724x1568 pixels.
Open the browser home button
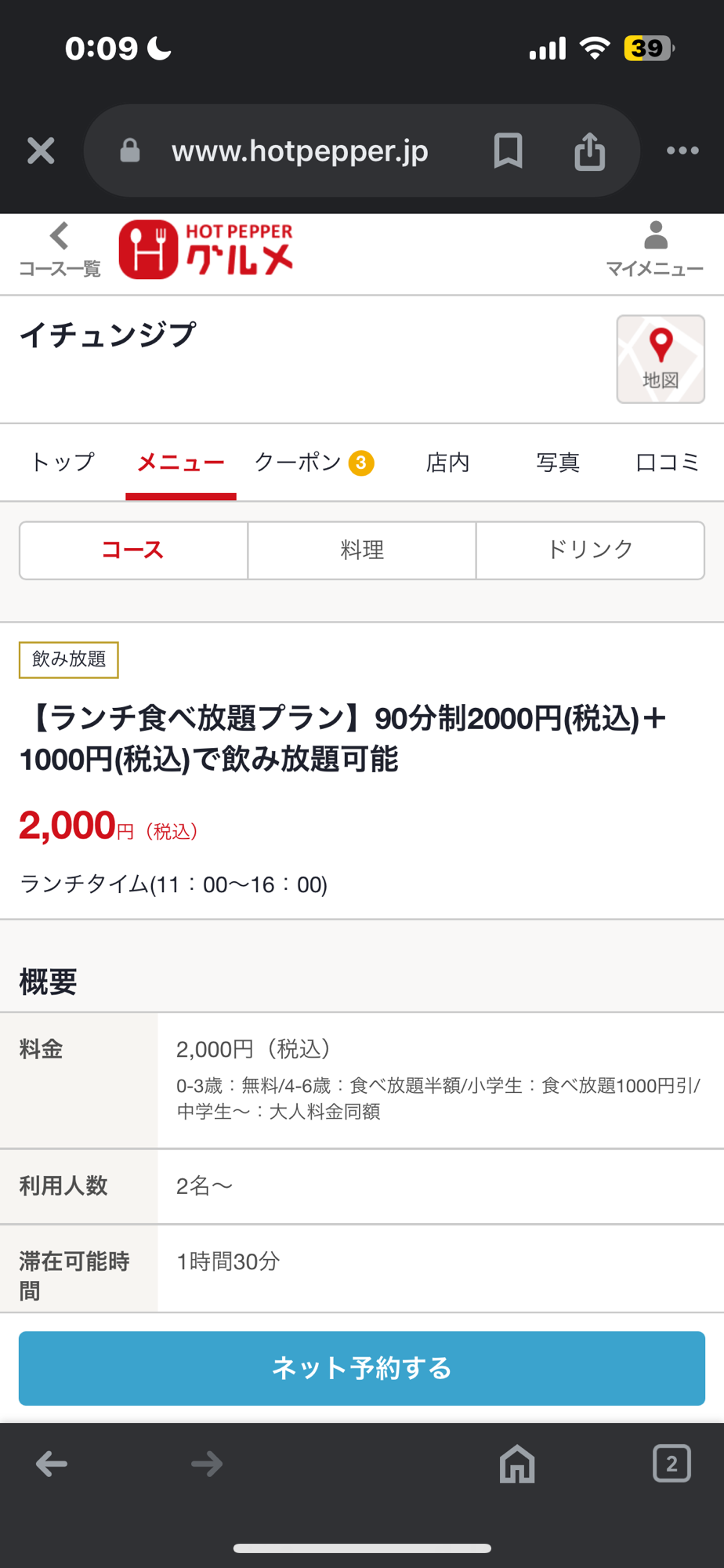click(x=517, y=1464)
